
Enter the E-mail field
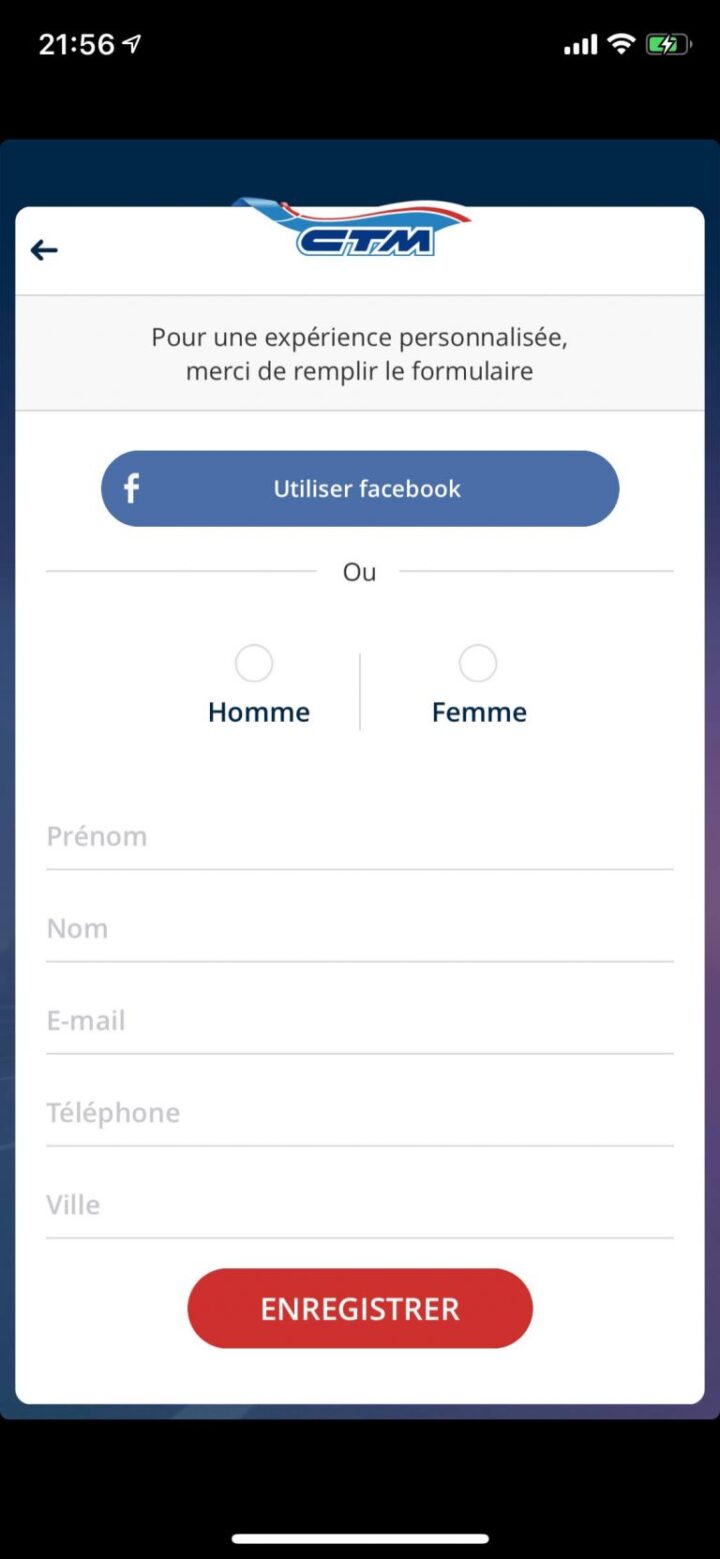click(360, 1021)
